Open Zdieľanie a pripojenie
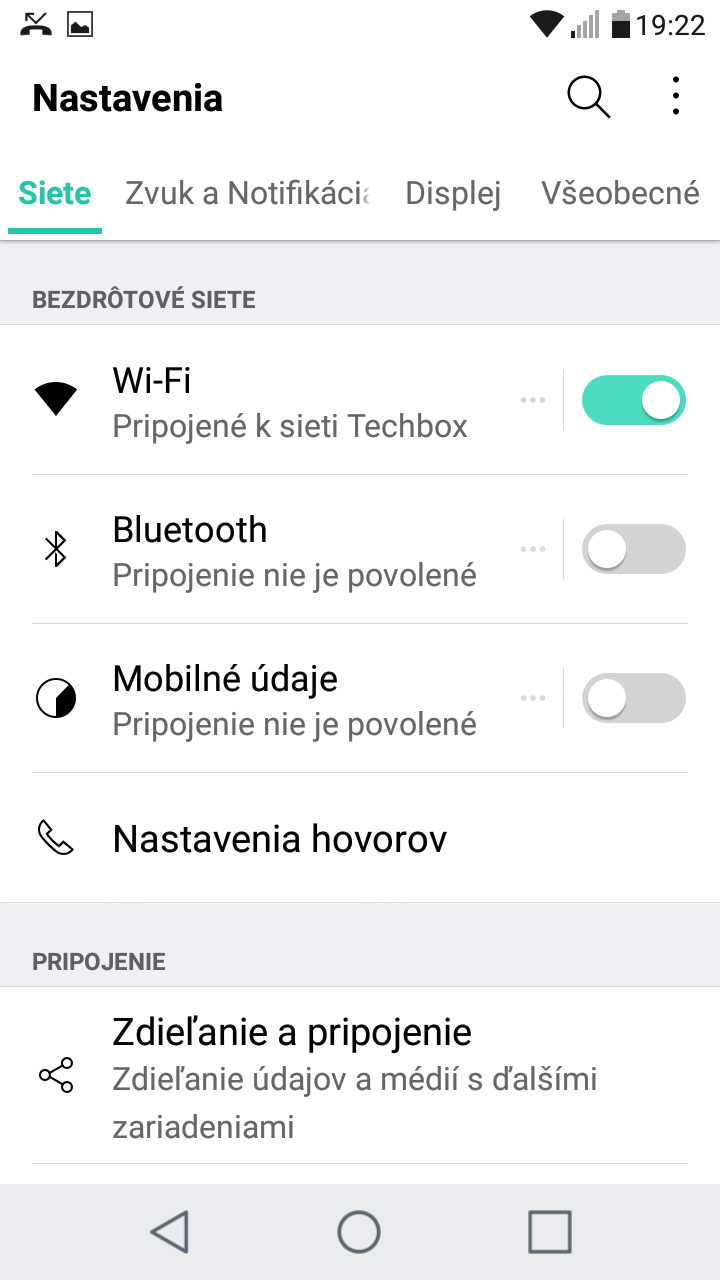This screenshot has width=720, height=1280. 360,1076
